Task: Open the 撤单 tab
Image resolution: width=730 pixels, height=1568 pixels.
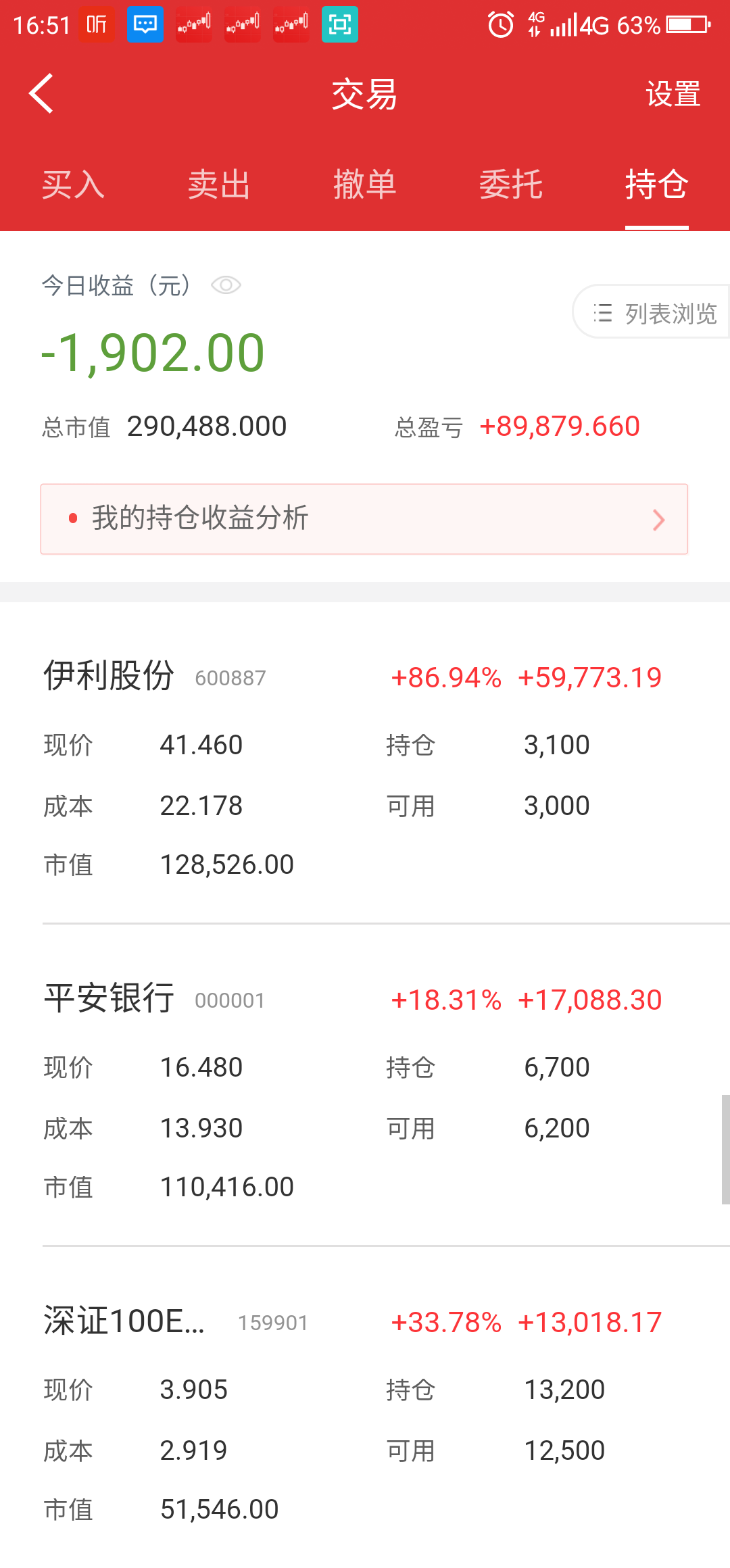Action: [x=365, y=185]
